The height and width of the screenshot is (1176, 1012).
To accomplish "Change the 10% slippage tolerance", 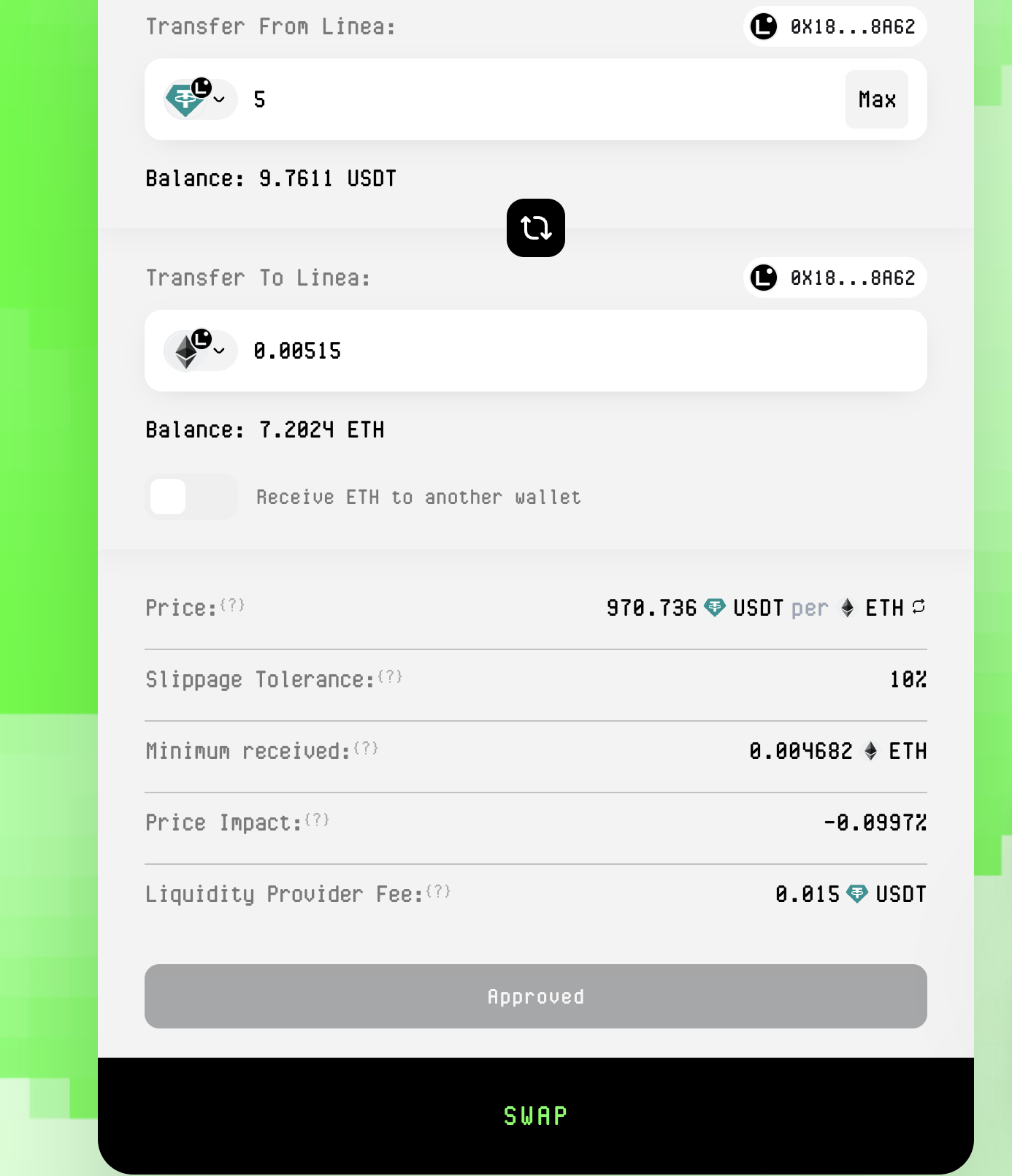I will tap(908, 679).
